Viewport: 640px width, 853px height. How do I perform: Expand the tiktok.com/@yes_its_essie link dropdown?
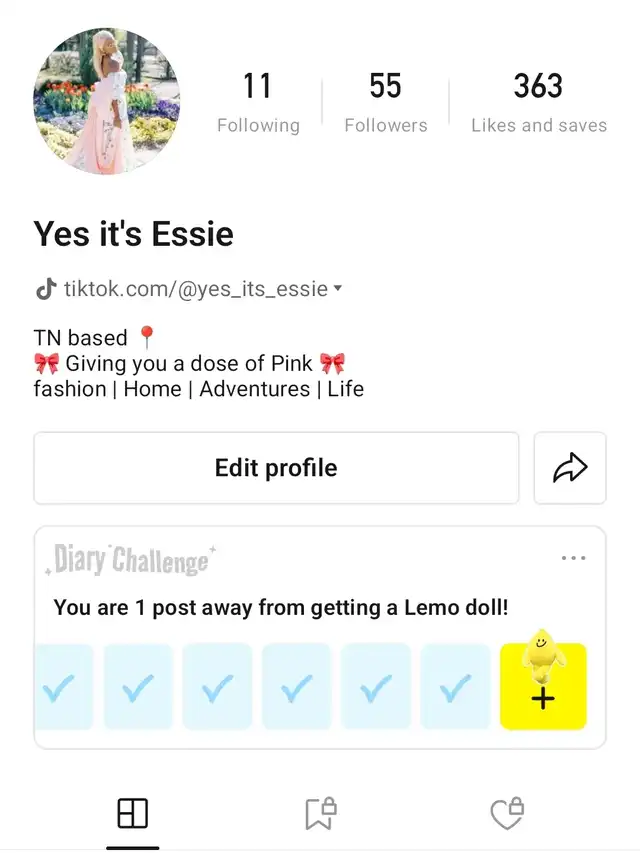pyautogui.click(x=337, y=289)
